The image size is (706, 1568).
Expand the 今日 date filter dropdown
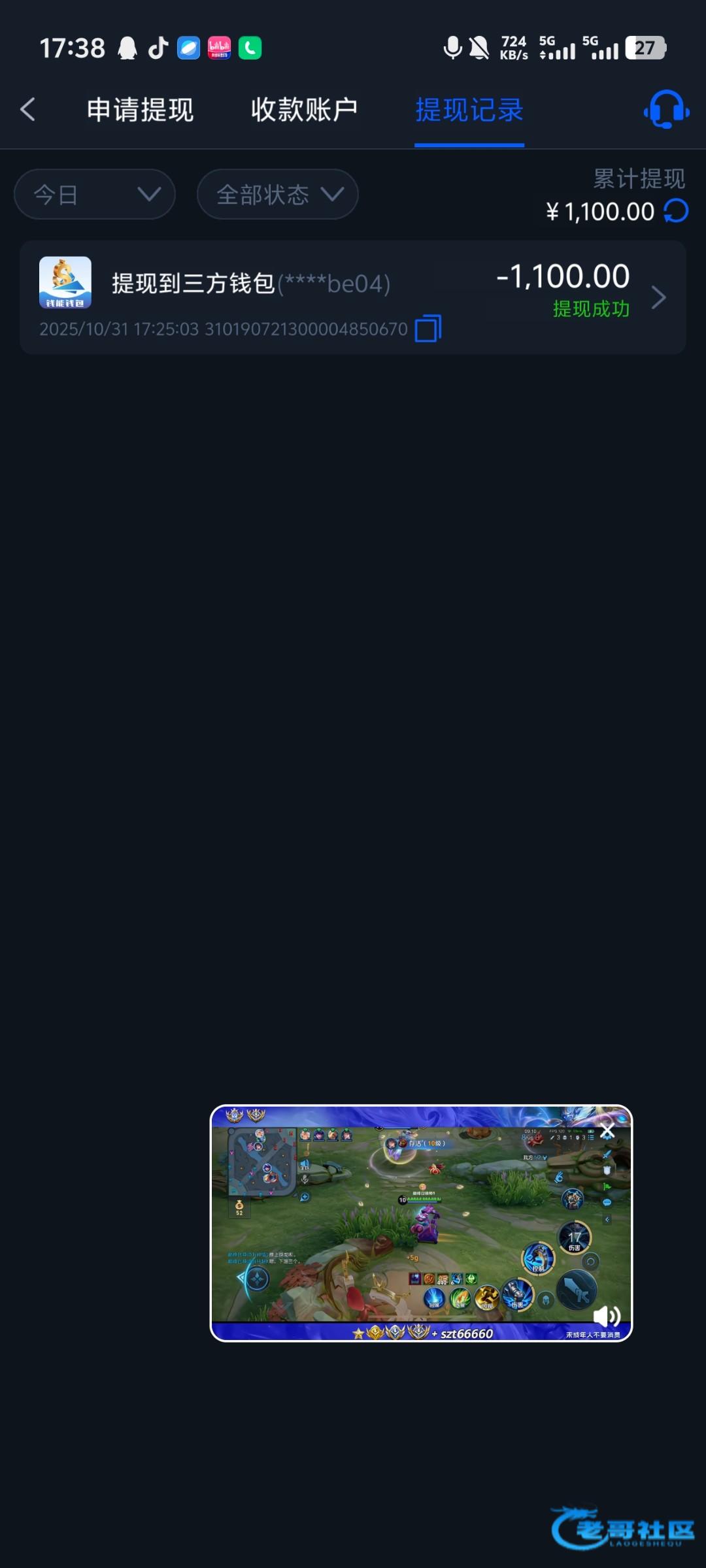[95, 195]
